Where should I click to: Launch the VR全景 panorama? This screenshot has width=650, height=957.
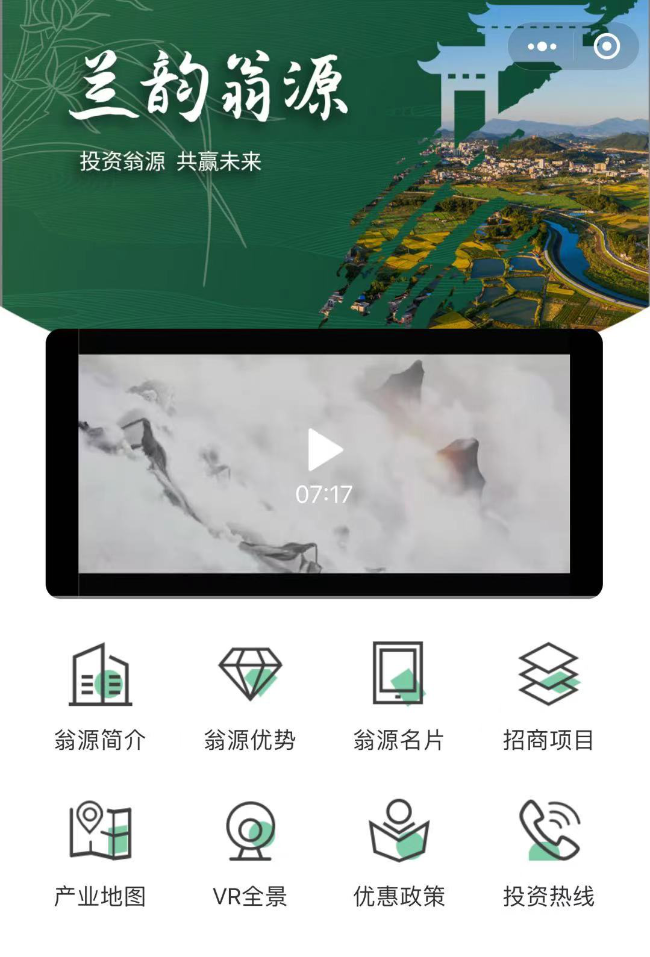pyautogui.click(x=250, y=851)
